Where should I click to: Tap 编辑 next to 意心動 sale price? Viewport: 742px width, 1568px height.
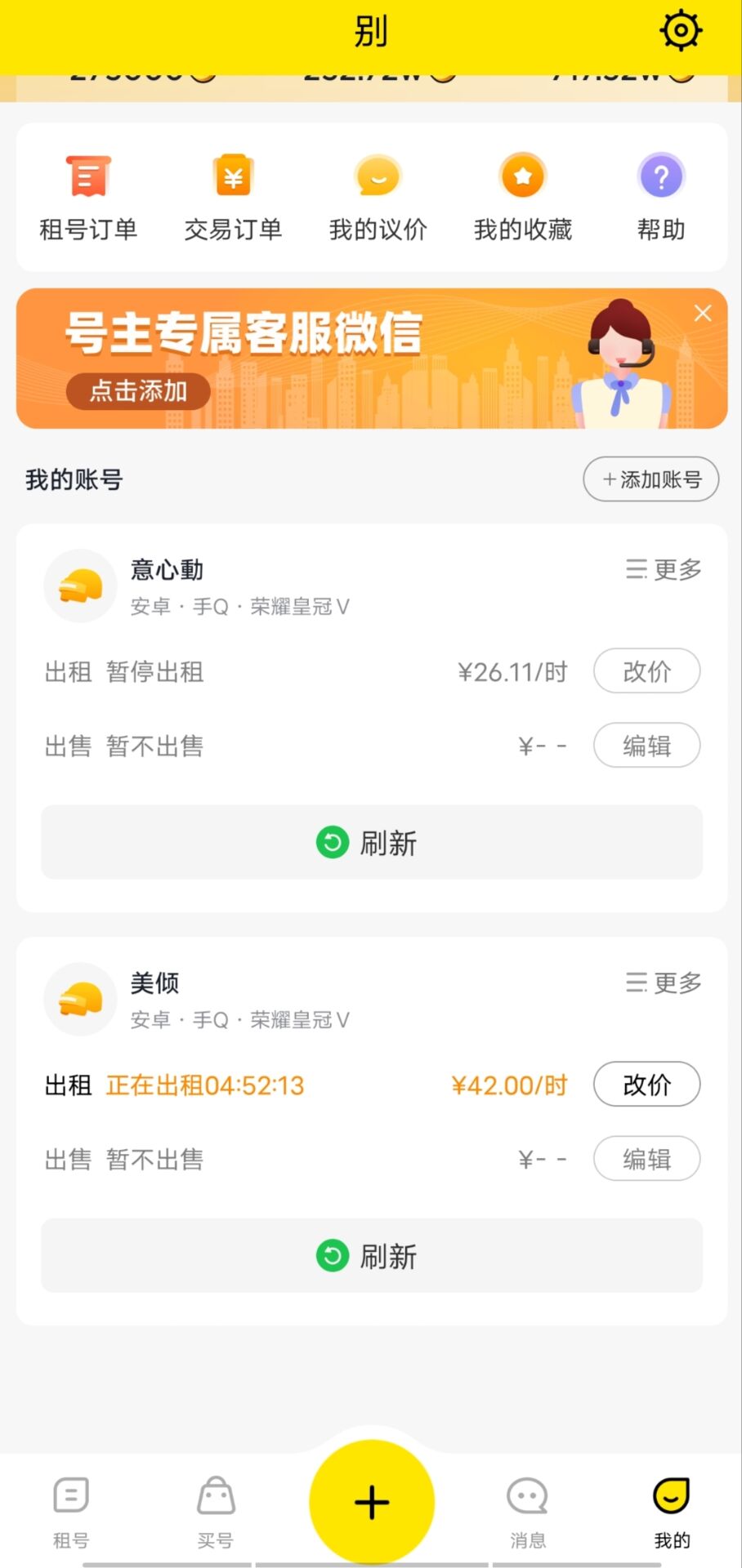(646, 745)
